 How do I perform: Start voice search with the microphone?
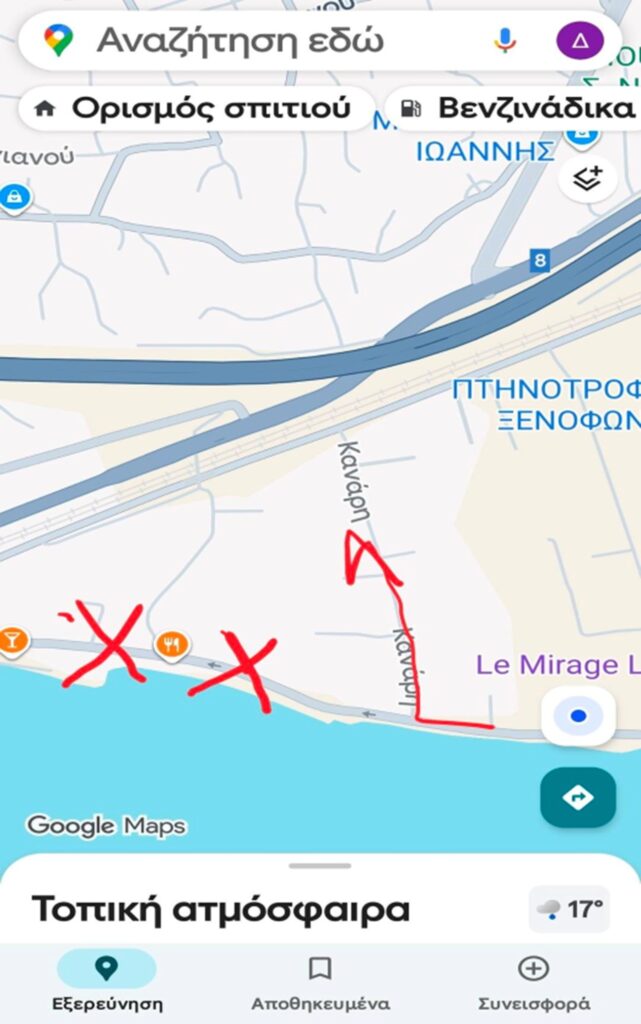tap(504, 40)
